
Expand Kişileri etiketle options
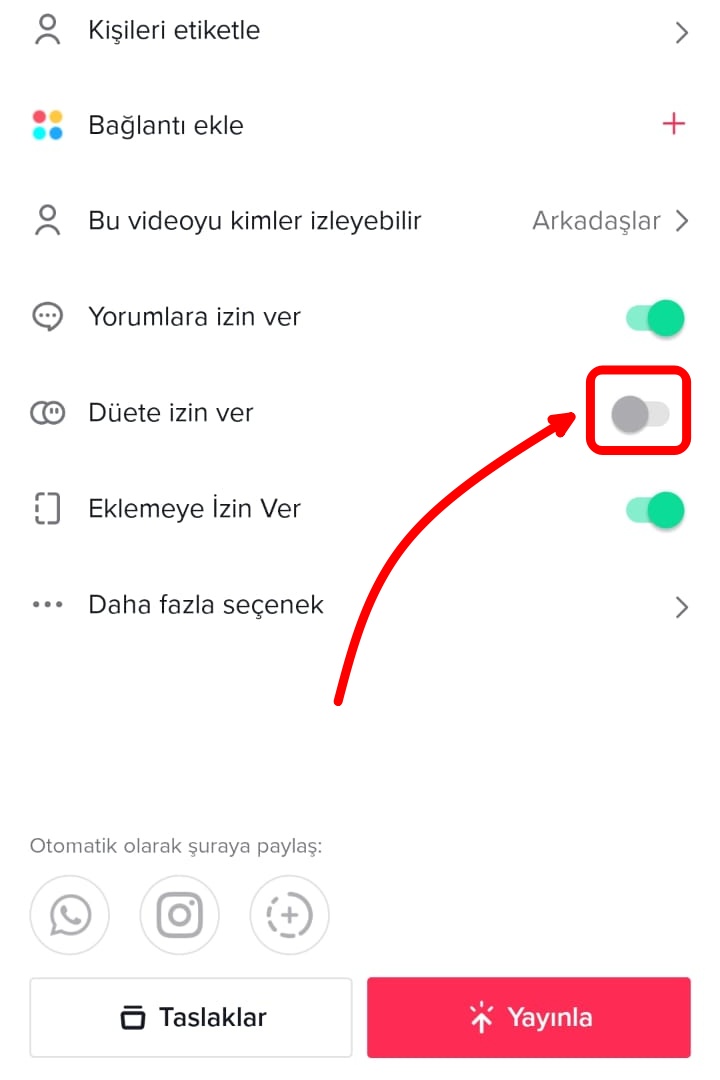tap(682, 31)
